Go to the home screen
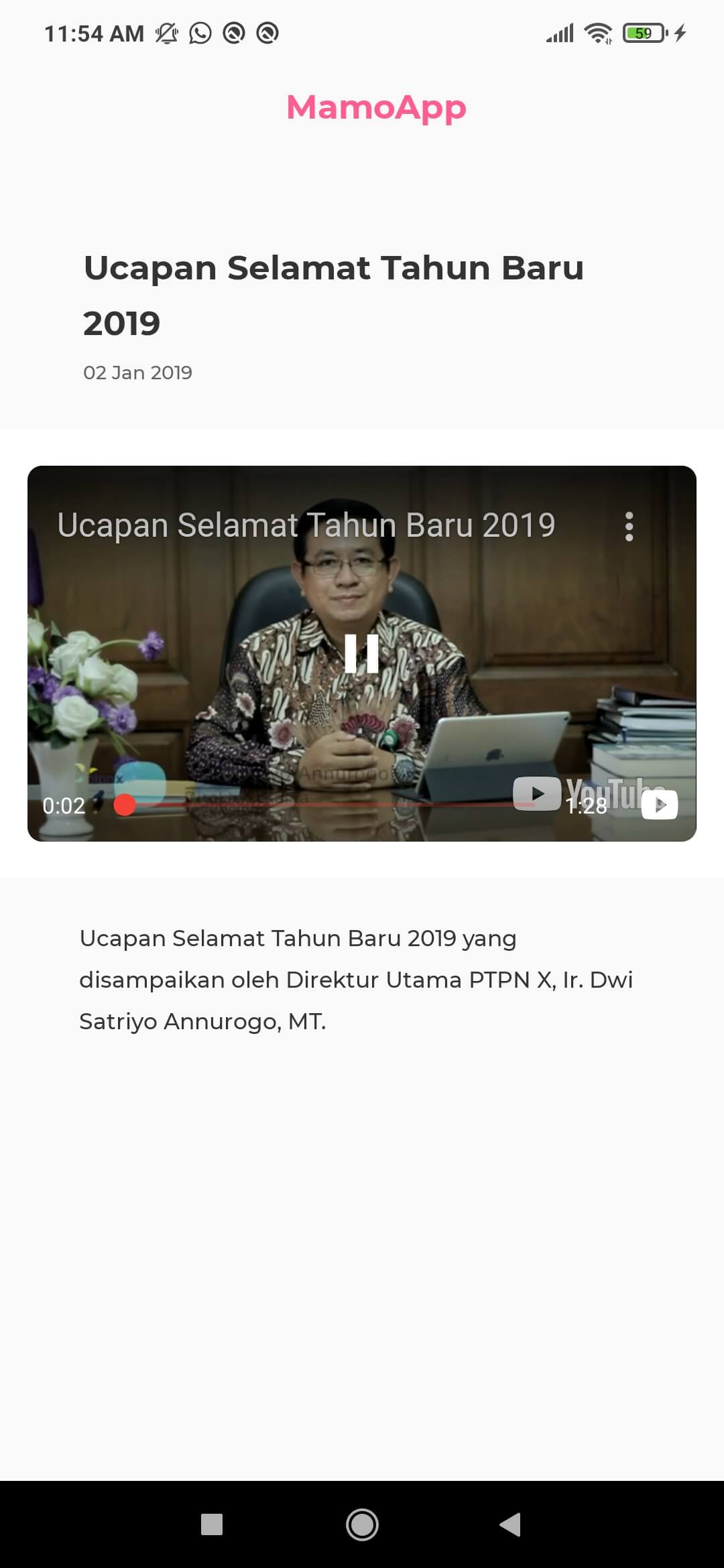Screen dimensions: 724x1568 [362, 1524]
